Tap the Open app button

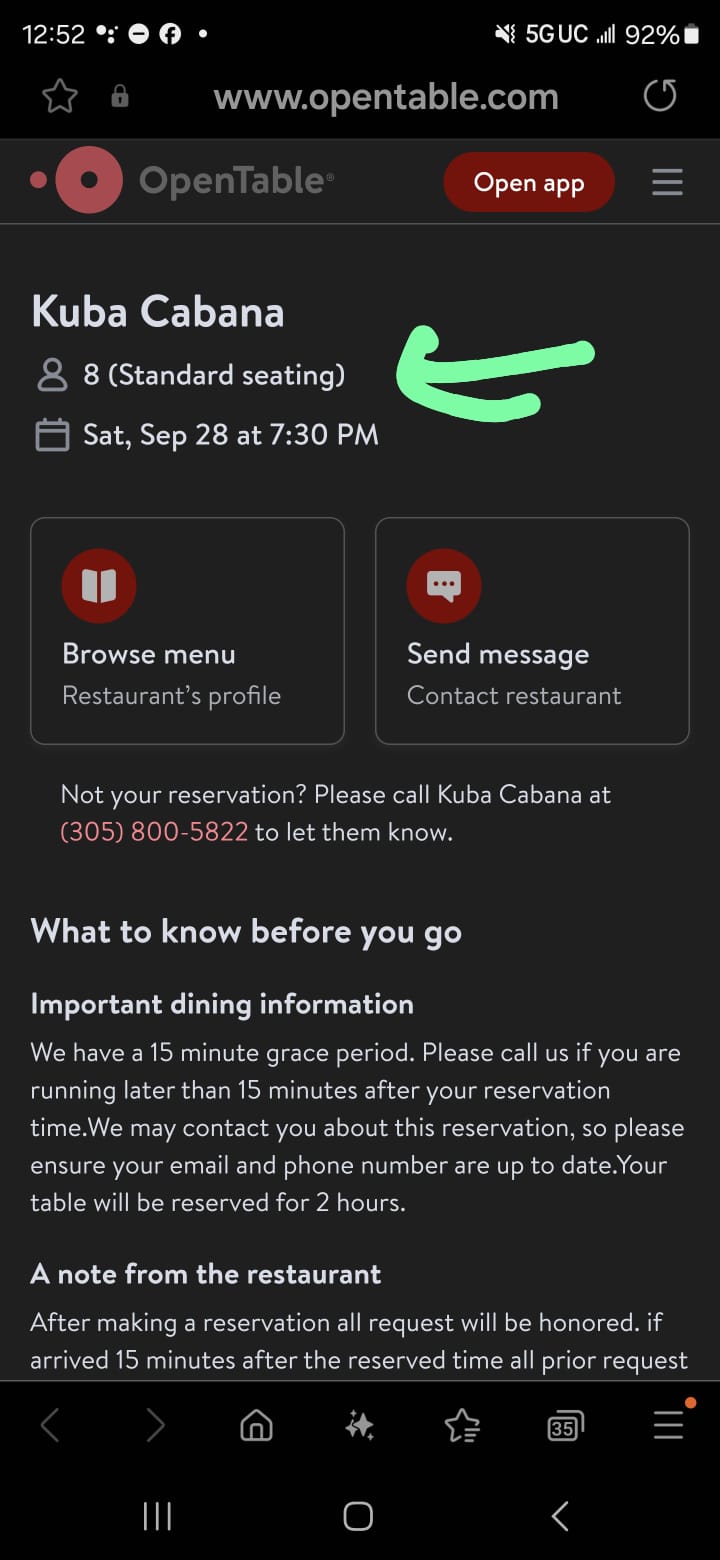(529, 182)
